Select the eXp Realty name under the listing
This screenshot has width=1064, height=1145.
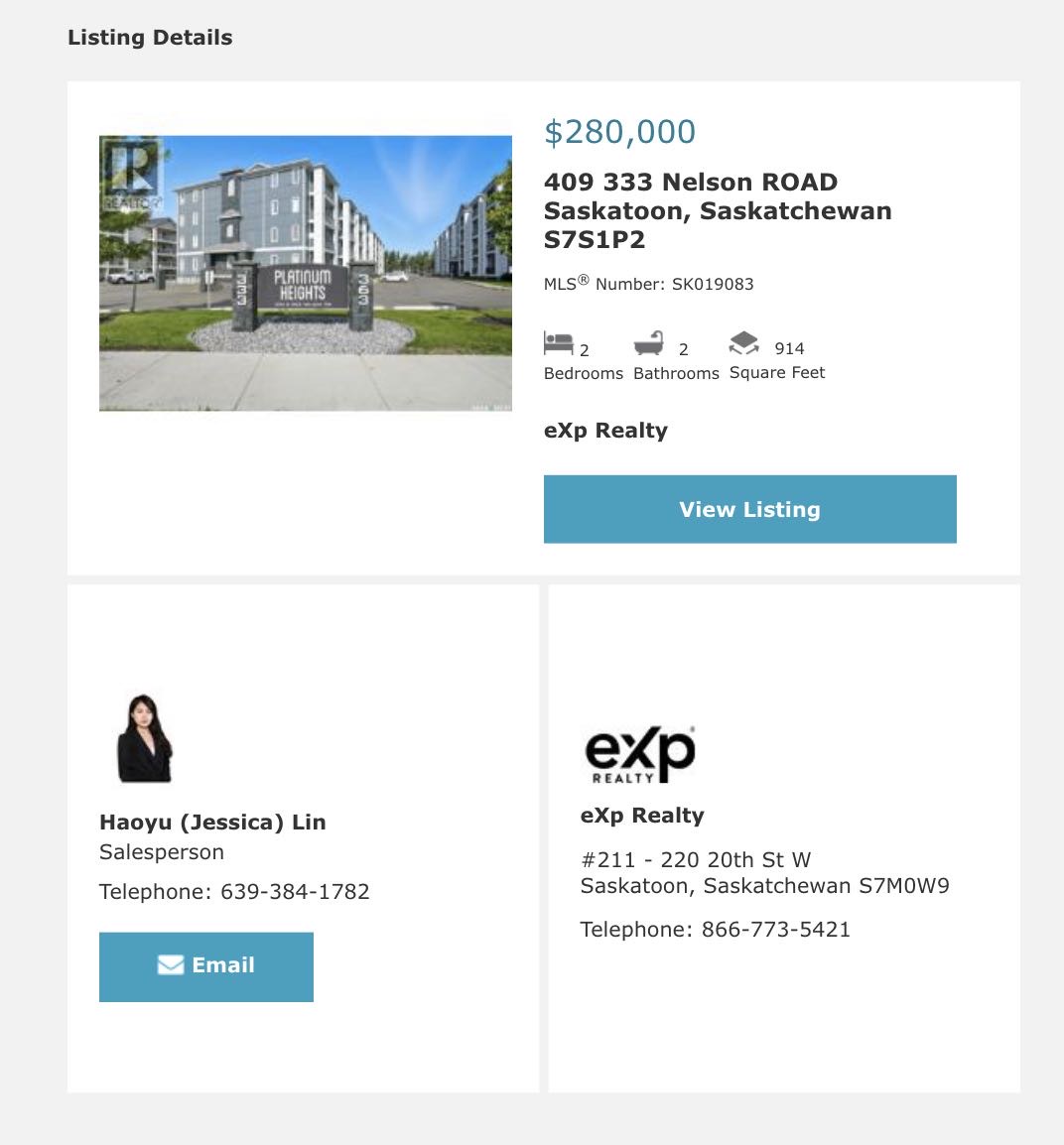[x=605, y=430]
